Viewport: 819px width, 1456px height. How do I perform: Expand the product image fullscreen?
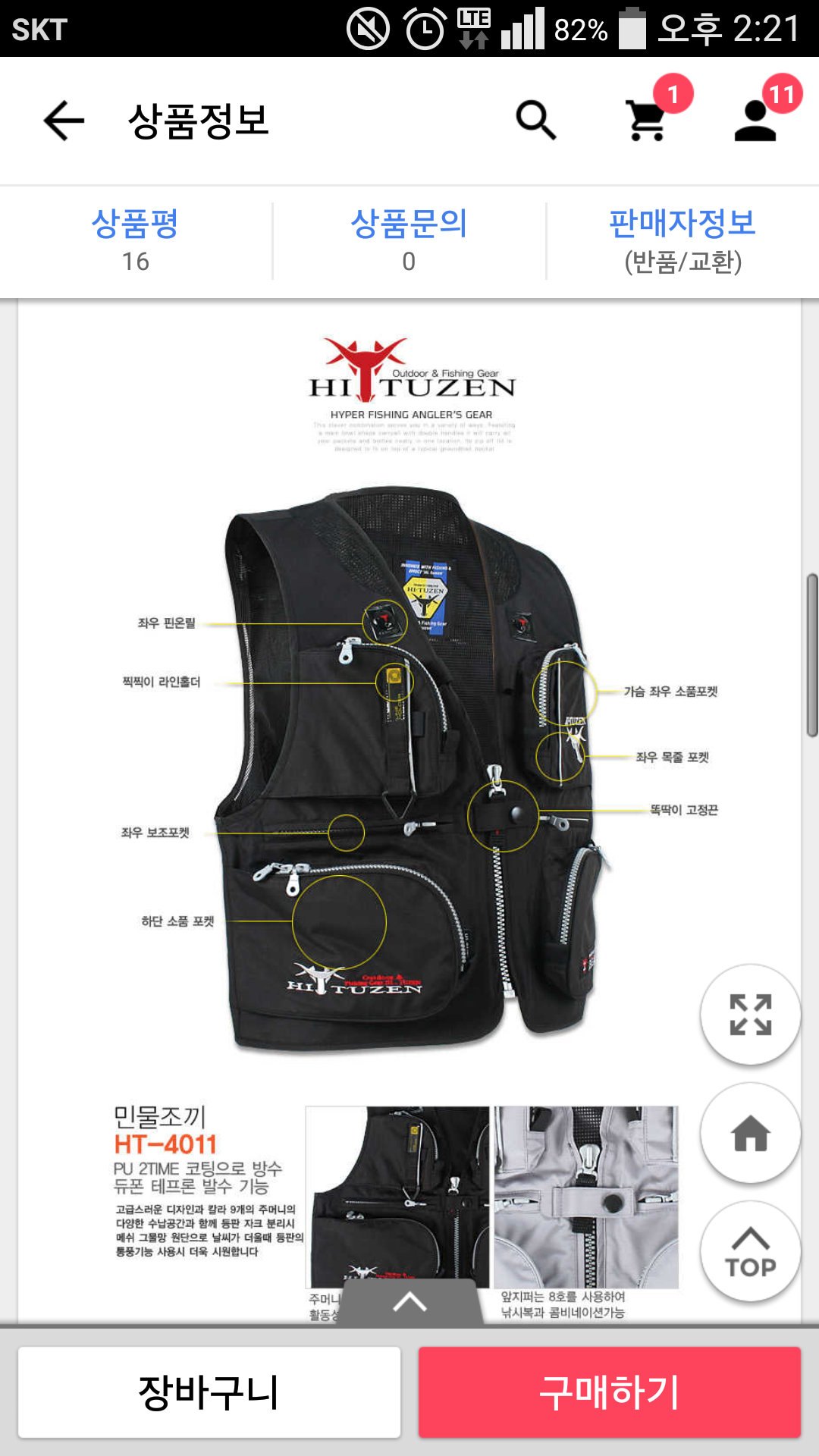coord(751,1015)
